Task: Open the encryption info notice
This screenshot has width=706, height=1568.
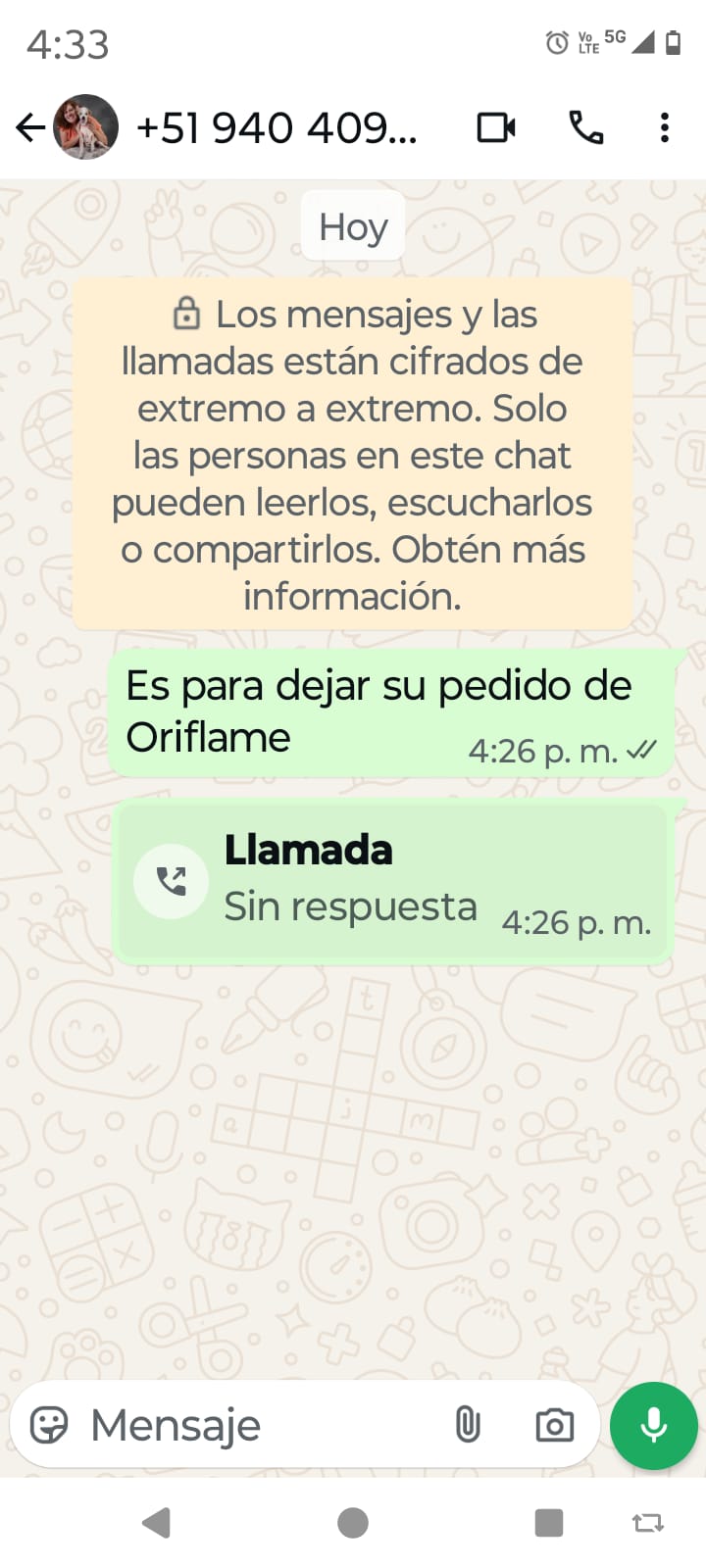Action: point(352,454)
